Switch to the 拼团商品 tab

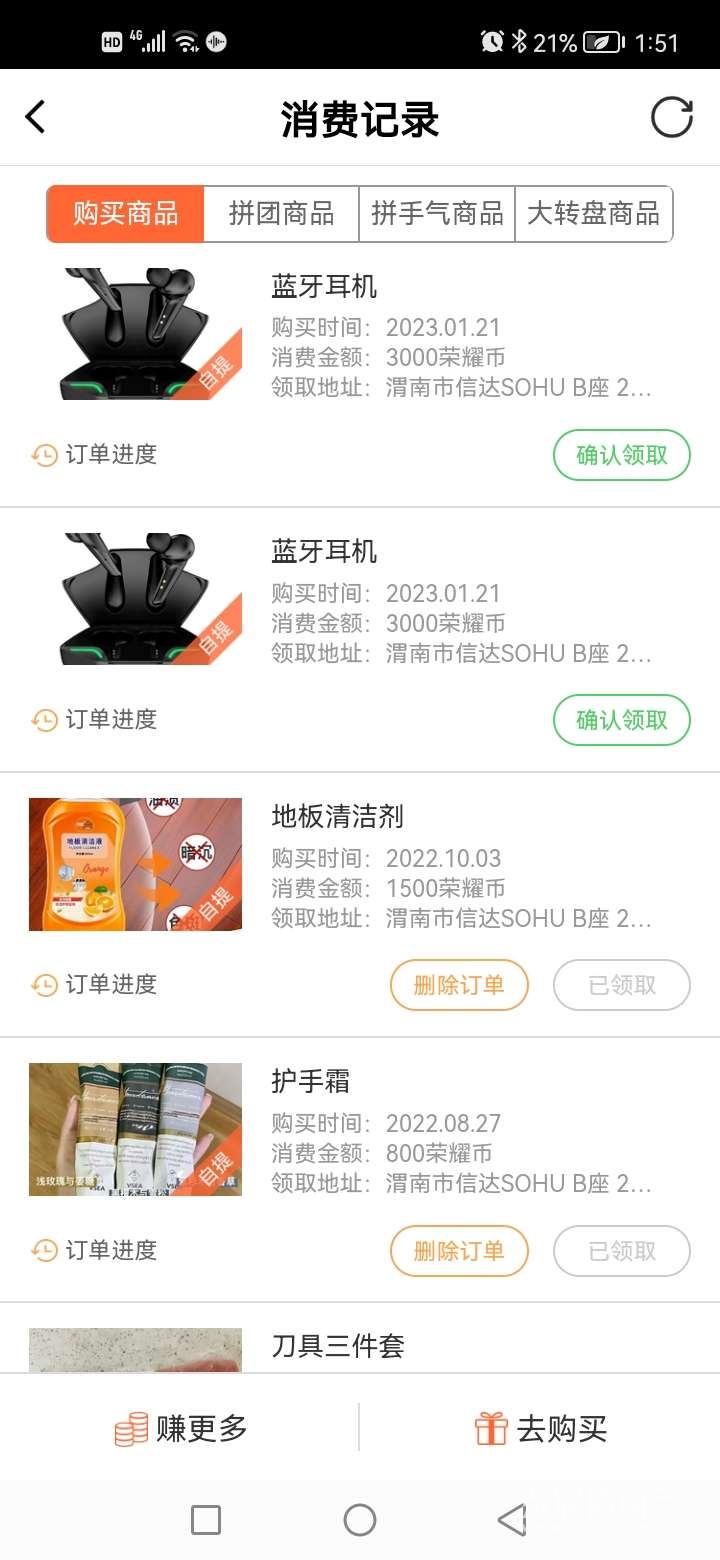(x=281, y=214)
